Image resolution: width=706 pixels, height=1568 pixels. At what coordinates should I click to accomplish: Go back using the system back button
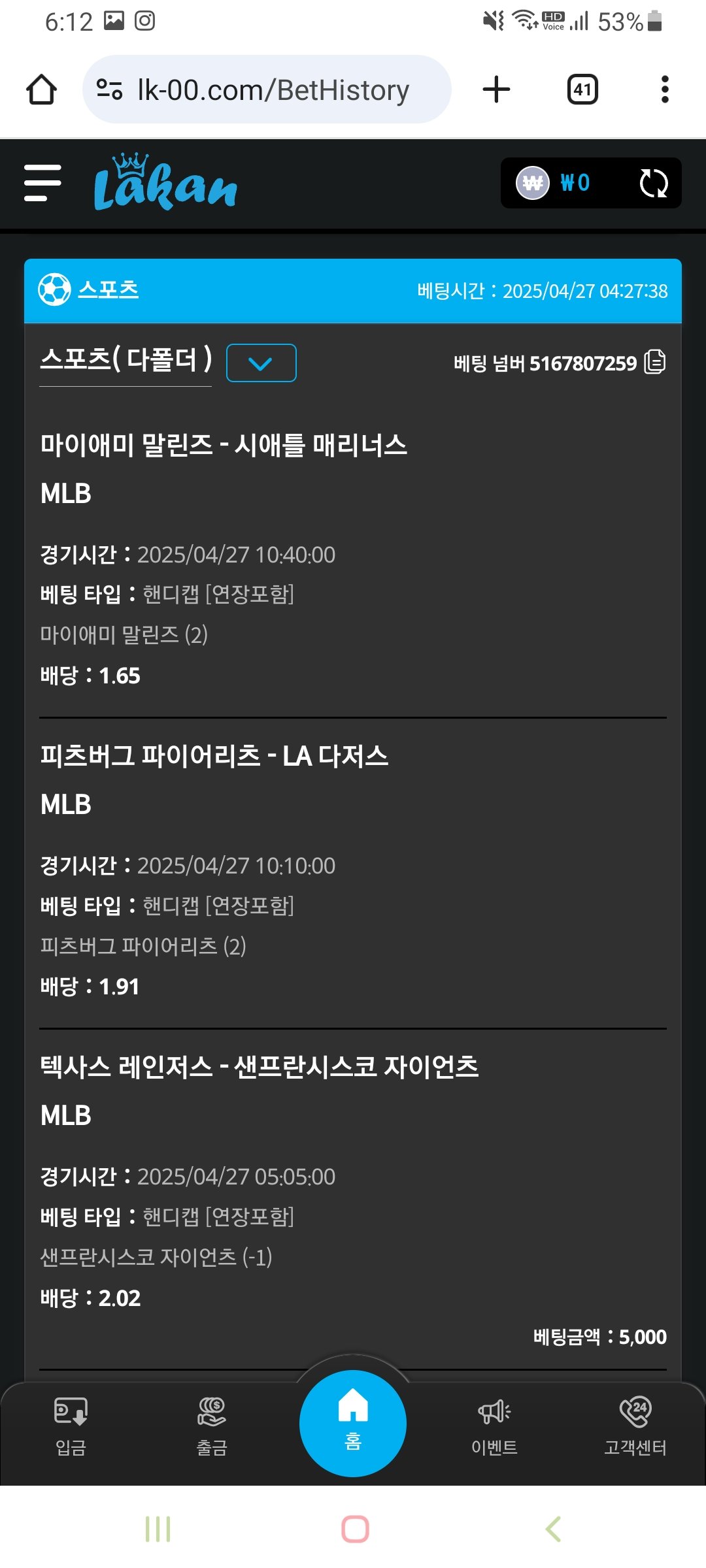[553, 1529]
